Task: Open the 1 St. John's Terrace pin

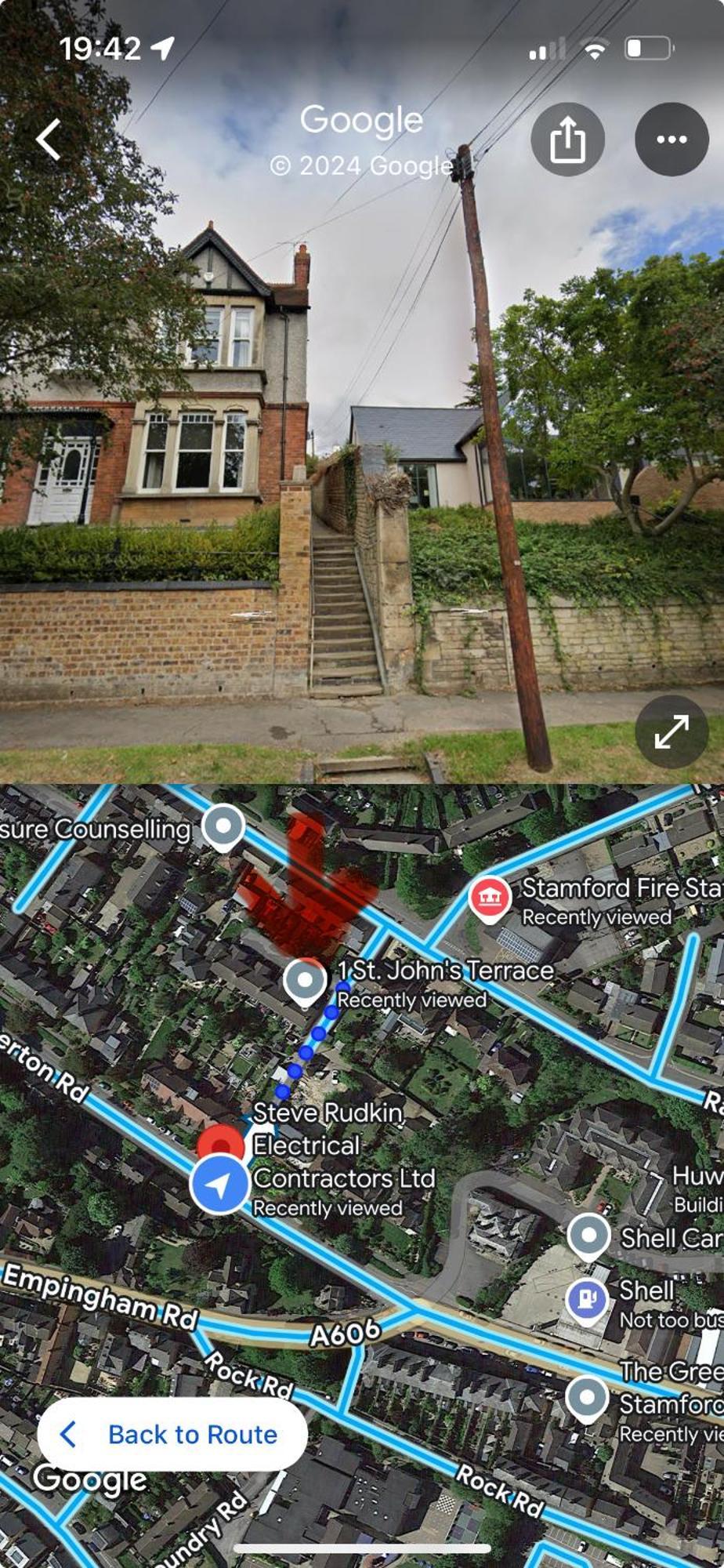Action: point(305,981)
